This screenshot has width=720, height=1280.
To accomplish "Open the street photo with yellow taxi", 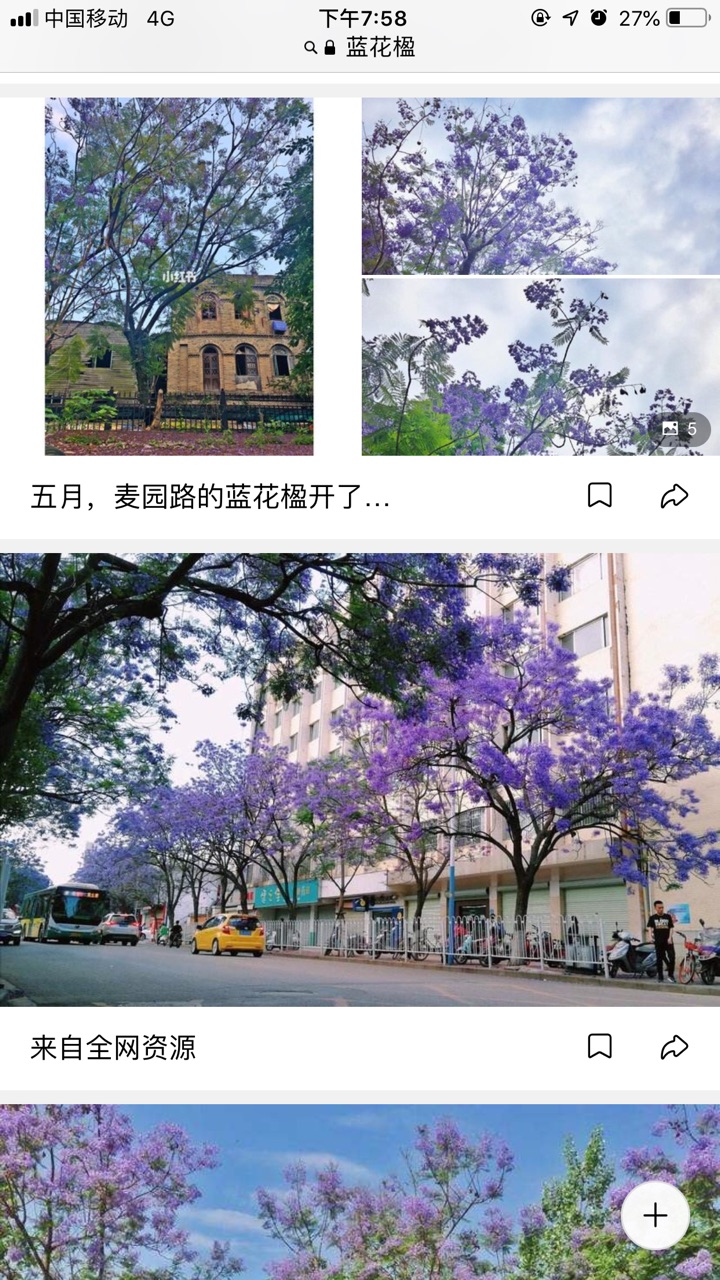I will pyautogui.click(x=360, y=780).
